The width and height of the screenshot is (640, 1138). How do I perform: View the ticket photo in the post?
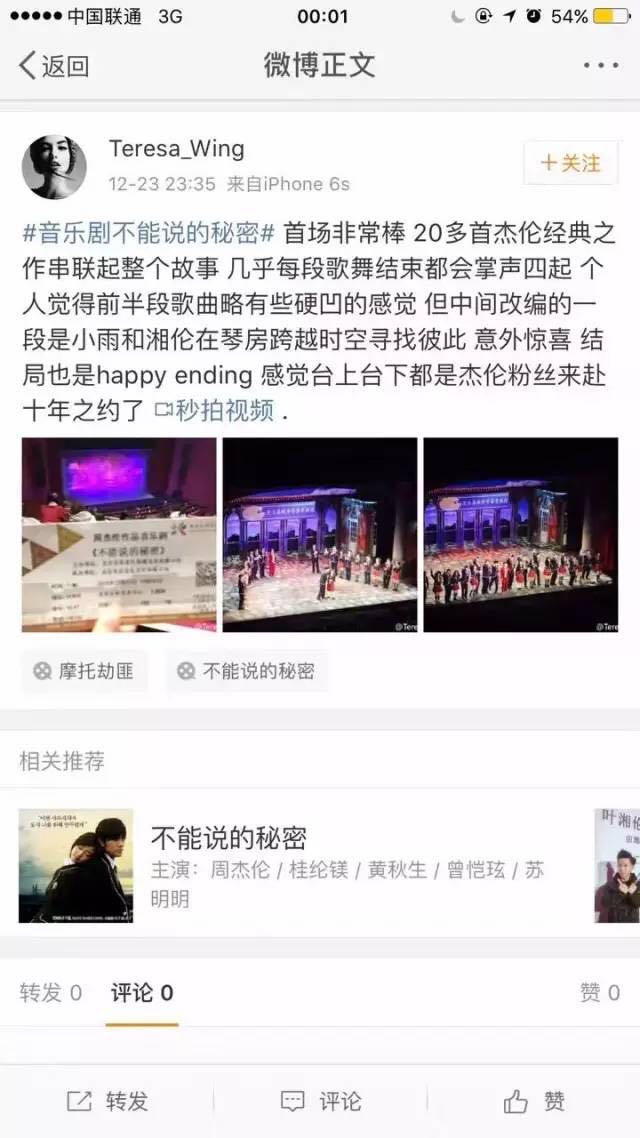[x=119, y=534]
